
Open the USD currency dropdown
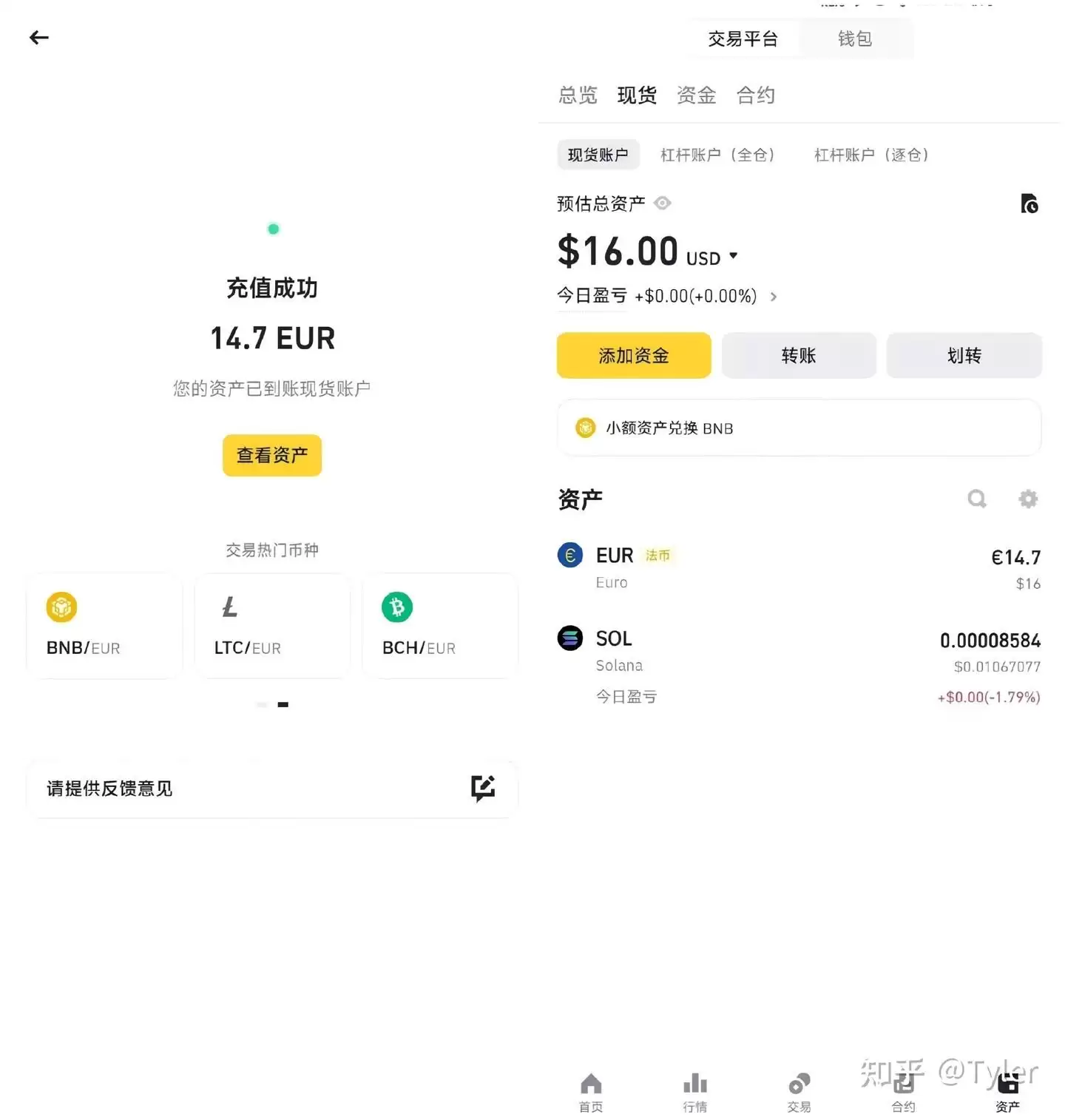[734, 256]
